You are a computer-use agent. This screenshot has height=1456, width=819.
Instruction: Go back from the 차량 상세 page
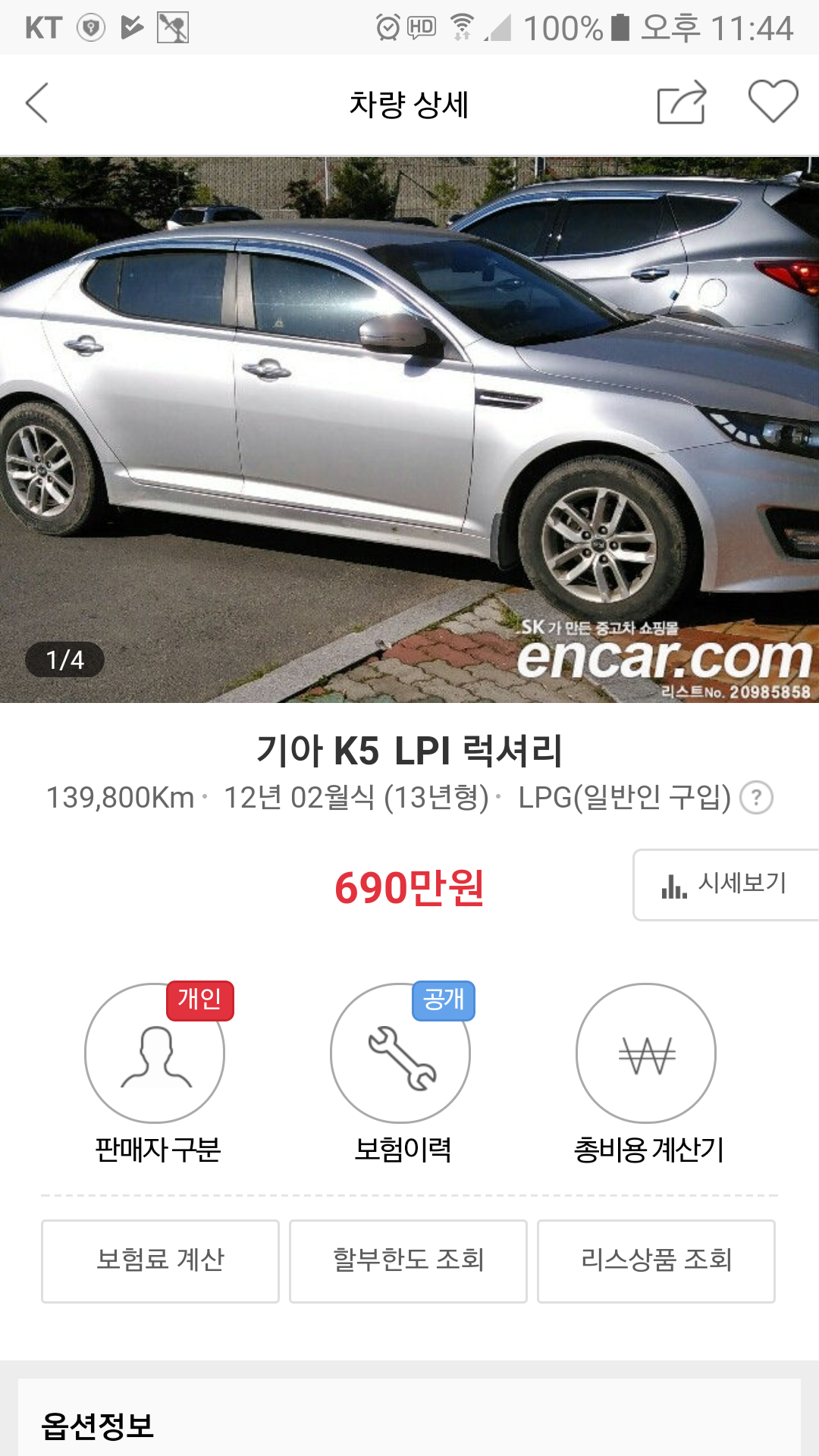36,103
